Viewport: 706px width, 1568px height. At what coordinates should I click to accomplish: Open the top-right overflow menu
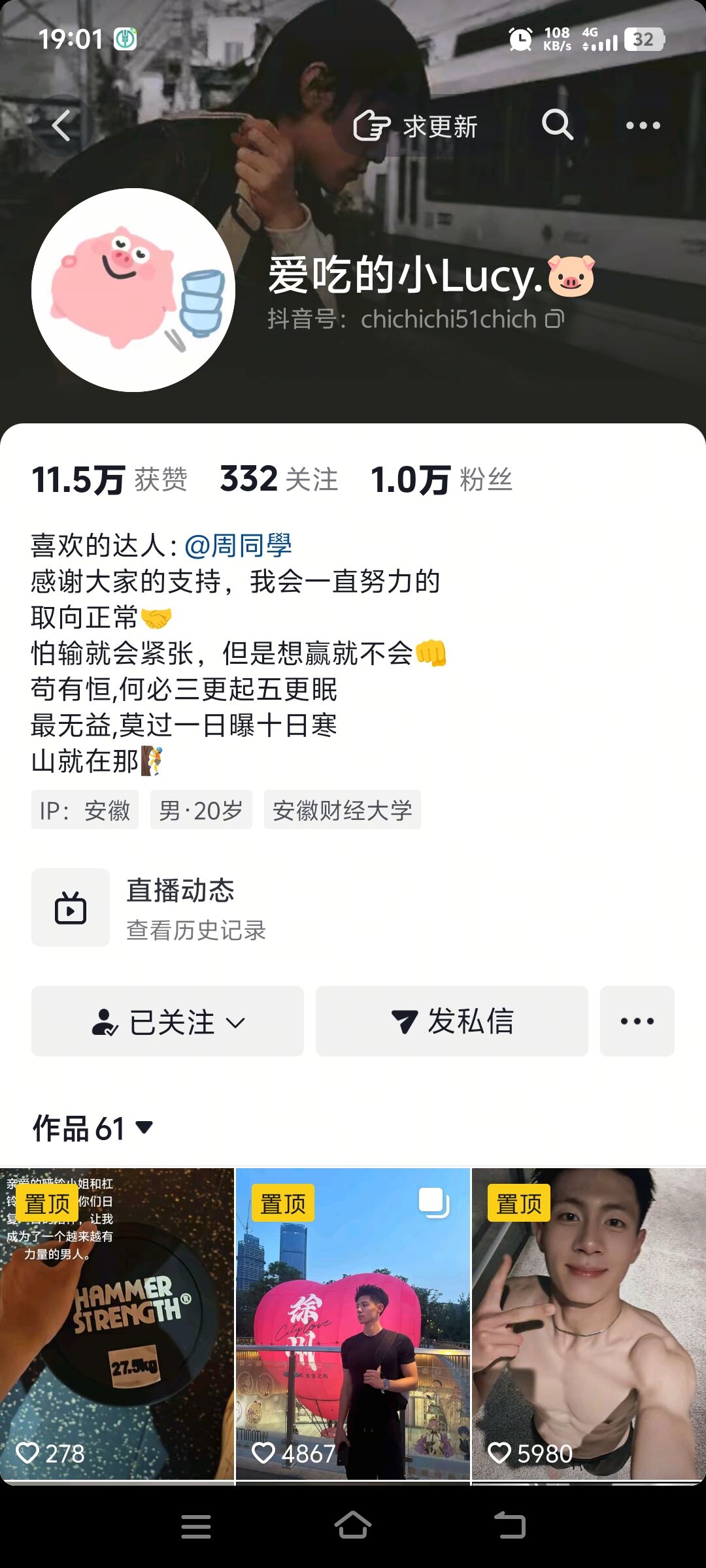[643, 125]
